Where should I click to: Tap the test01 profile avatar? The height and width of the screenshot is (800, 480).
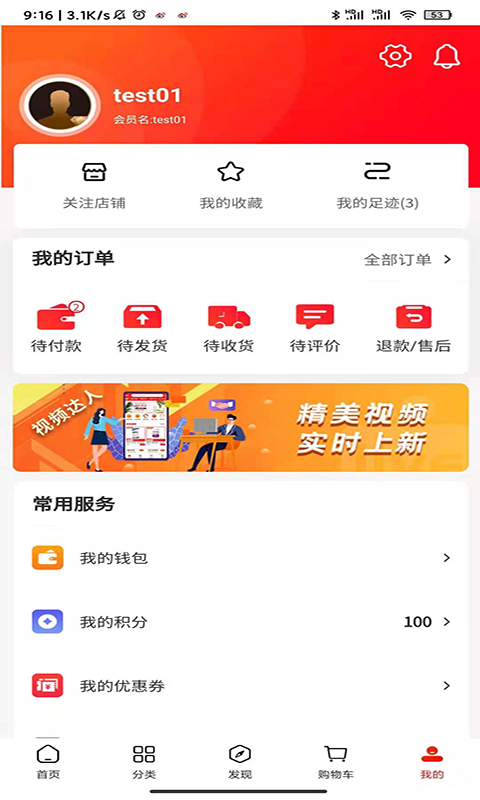coord(59,106)
